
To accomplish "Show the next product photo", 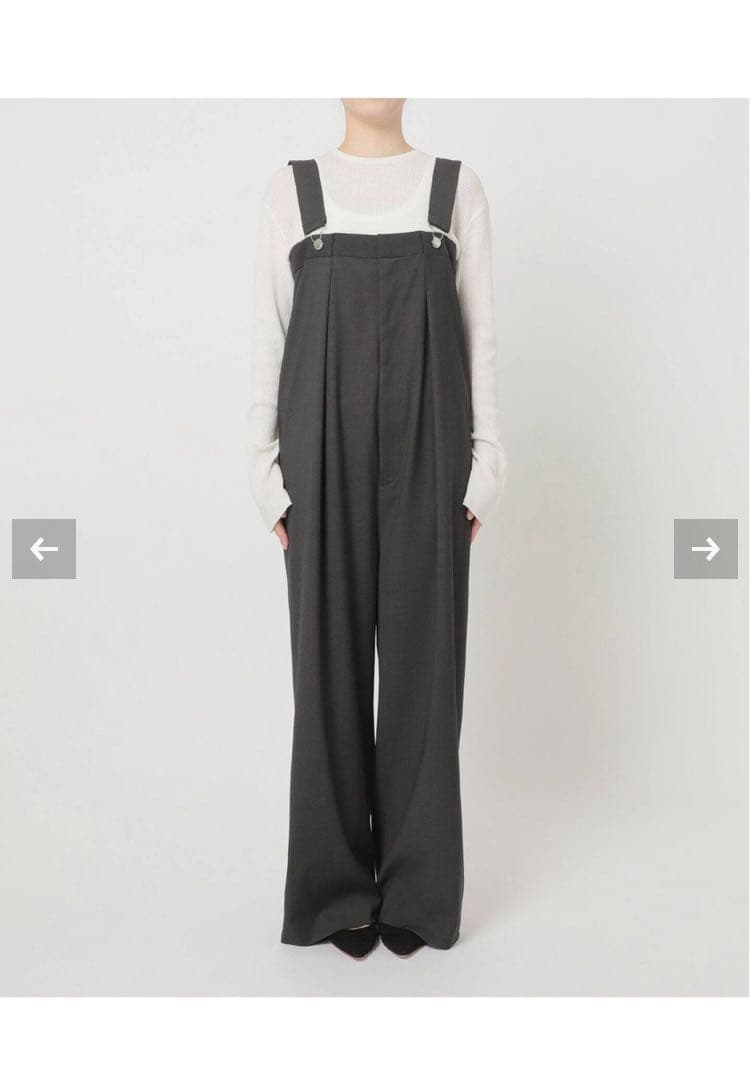I will (705, 548).
